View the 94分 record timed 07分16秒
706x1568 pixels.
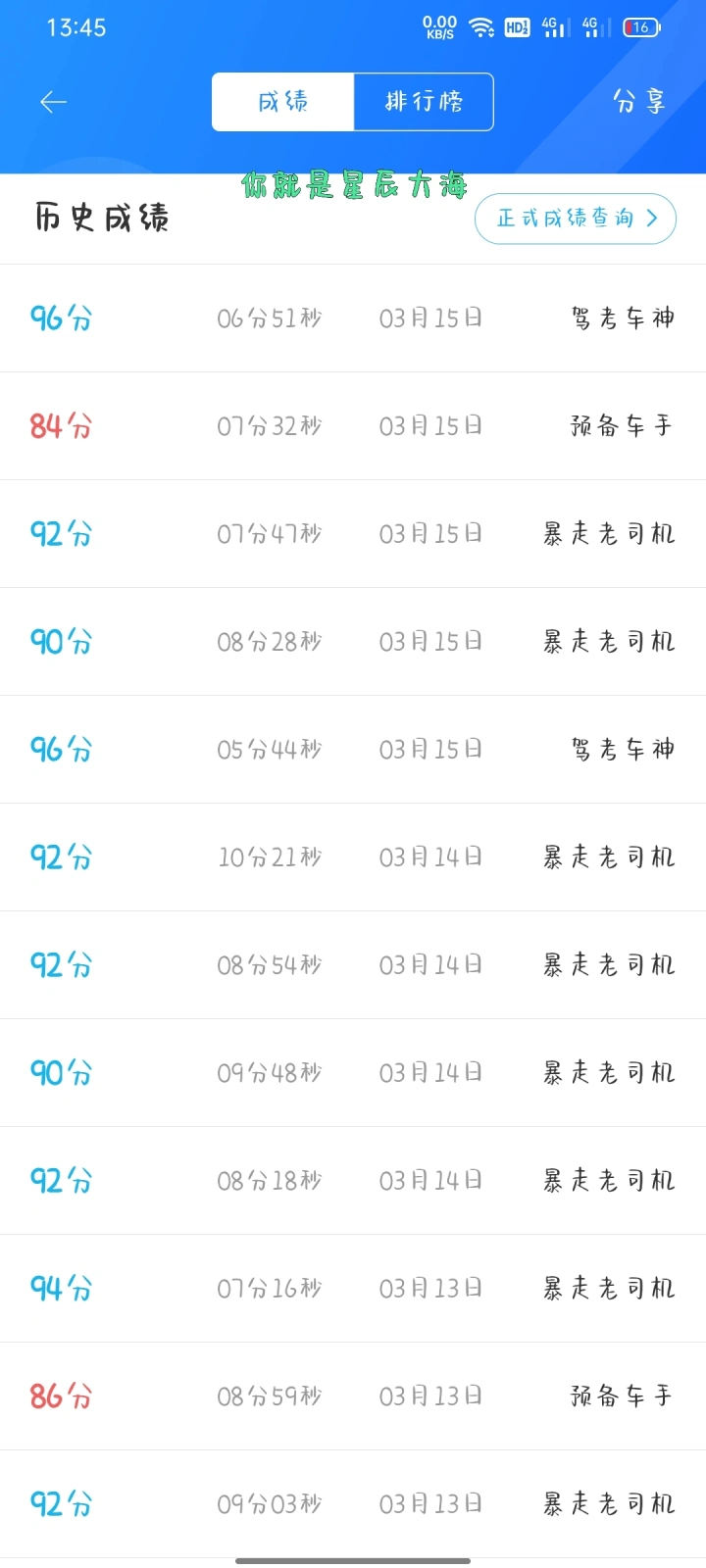tap(353, 1289)
